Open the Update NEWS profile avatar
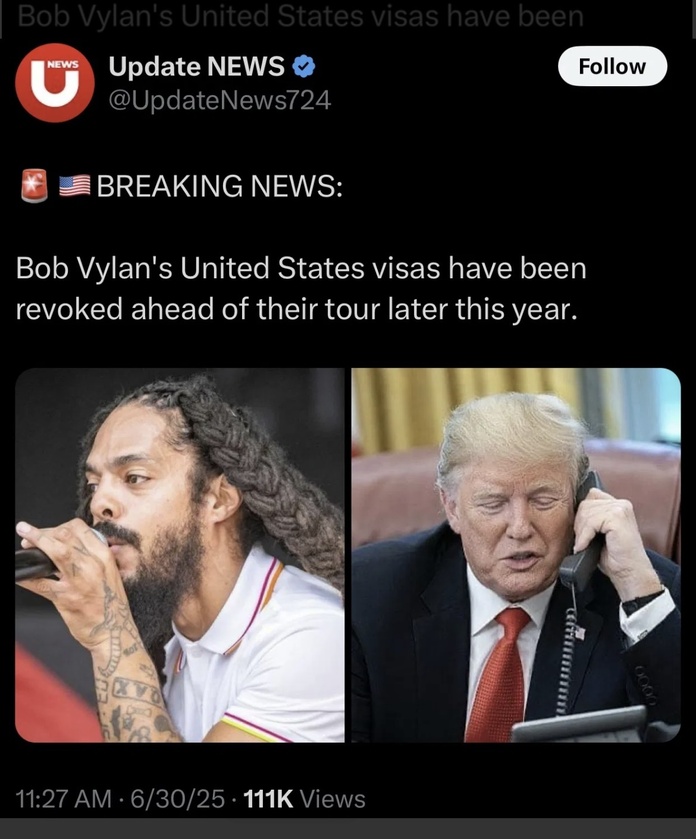Screen dimensions: 696x839 [x=55, y=83]
